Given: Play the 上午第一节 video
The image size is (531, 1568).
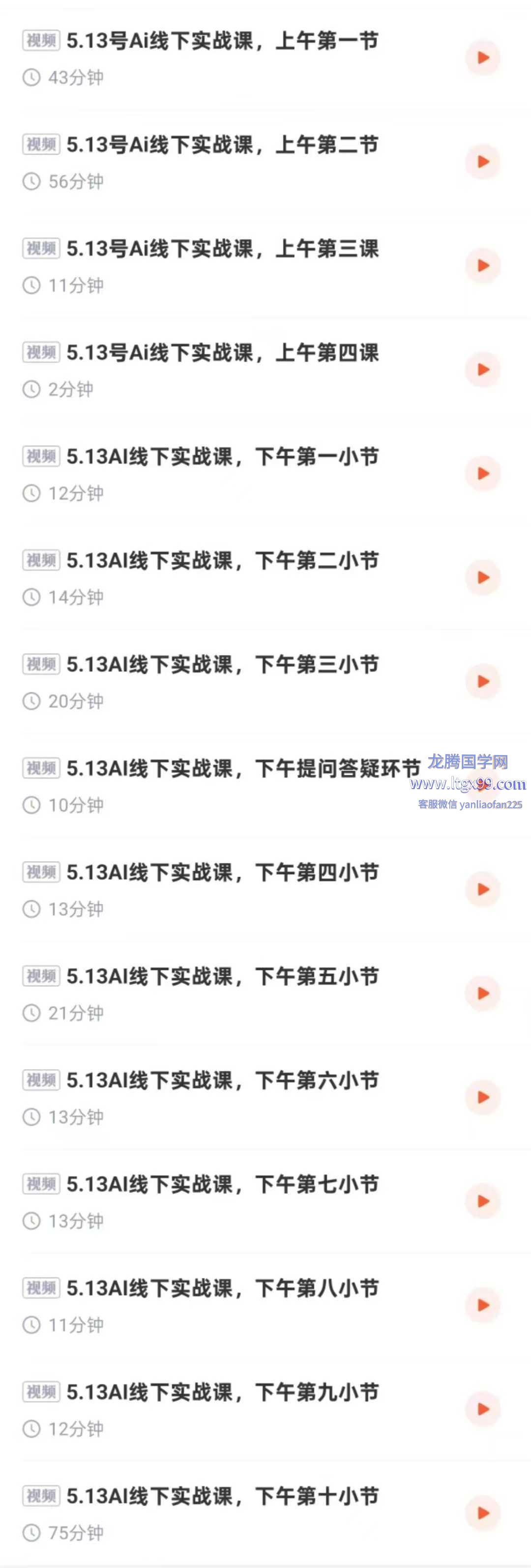Looking at the screenshot, I should (x=483, y=58).
